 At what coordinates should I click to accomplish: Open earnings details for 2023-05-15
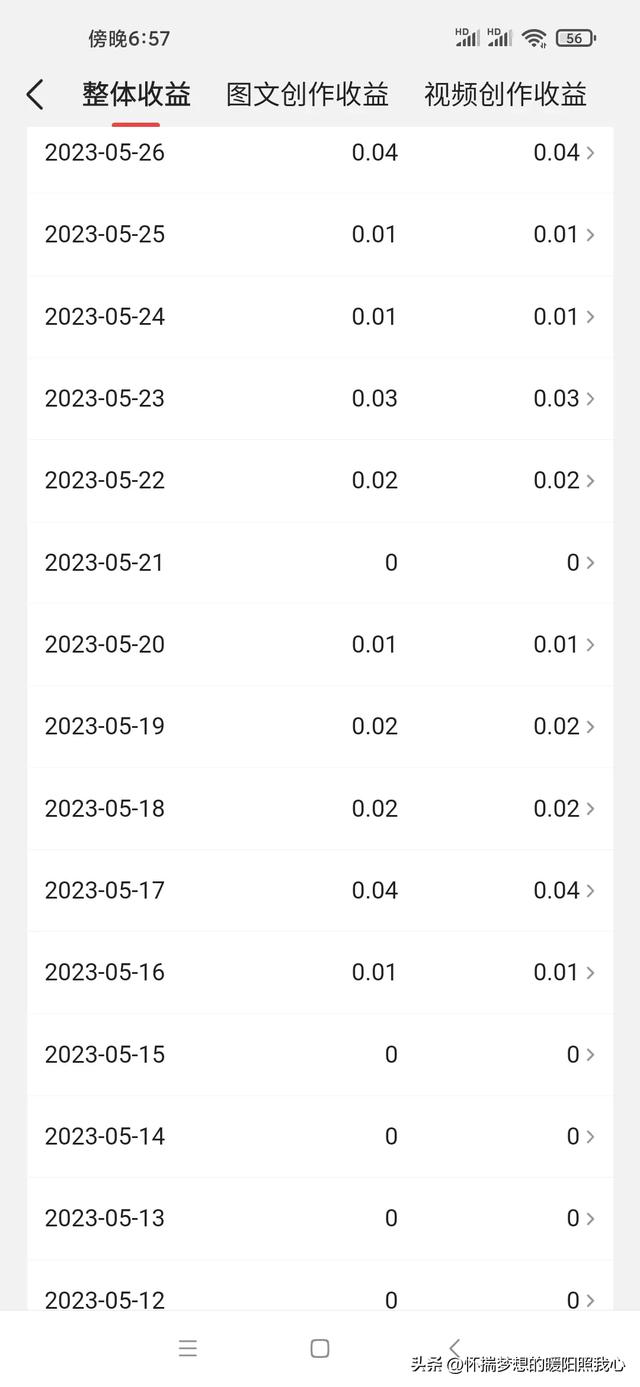320,1055
